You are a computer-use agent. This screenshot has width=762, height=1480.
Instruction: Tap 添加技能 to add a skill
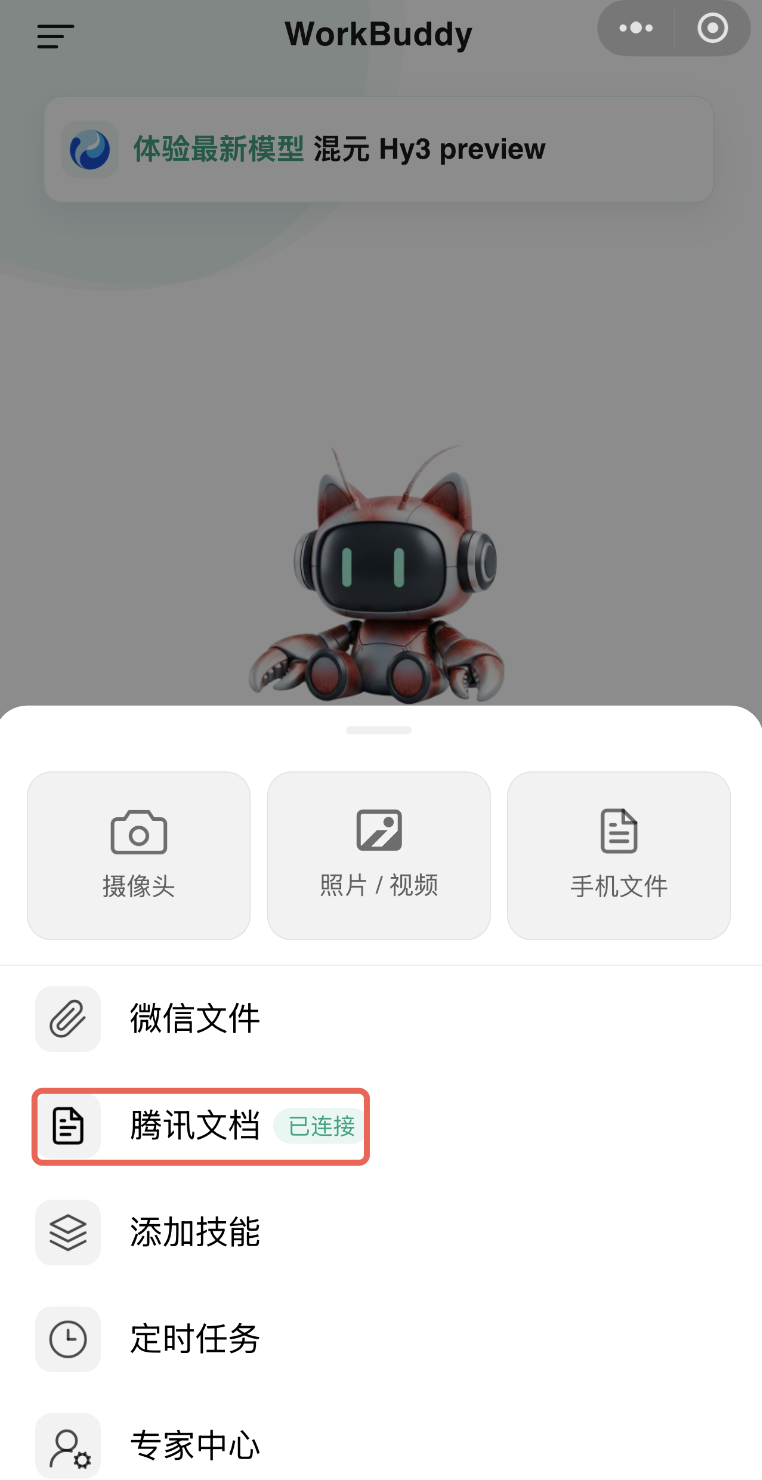coord(195,1233)
